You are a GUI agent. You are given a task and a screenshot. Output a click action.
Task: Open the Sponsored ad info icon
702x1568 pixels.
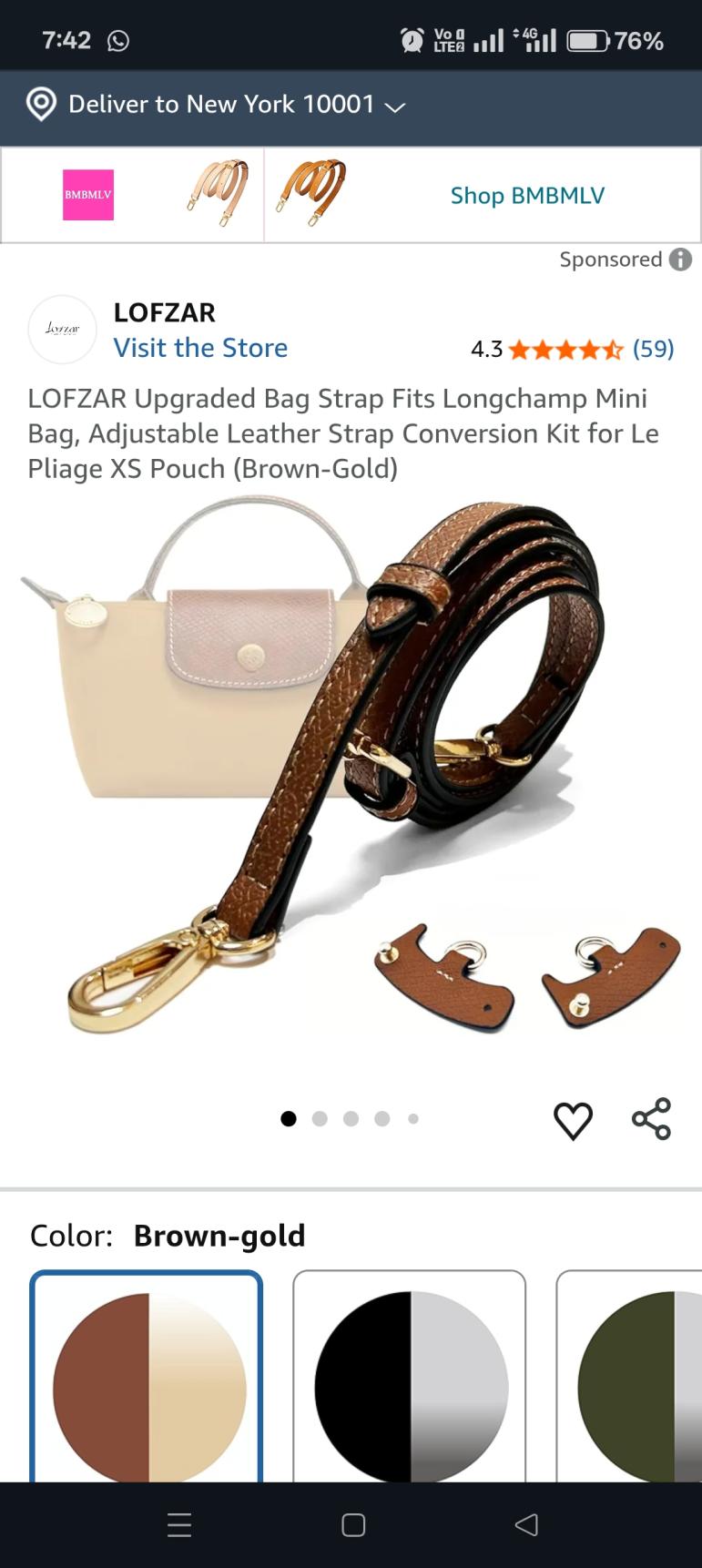[680, 260]
